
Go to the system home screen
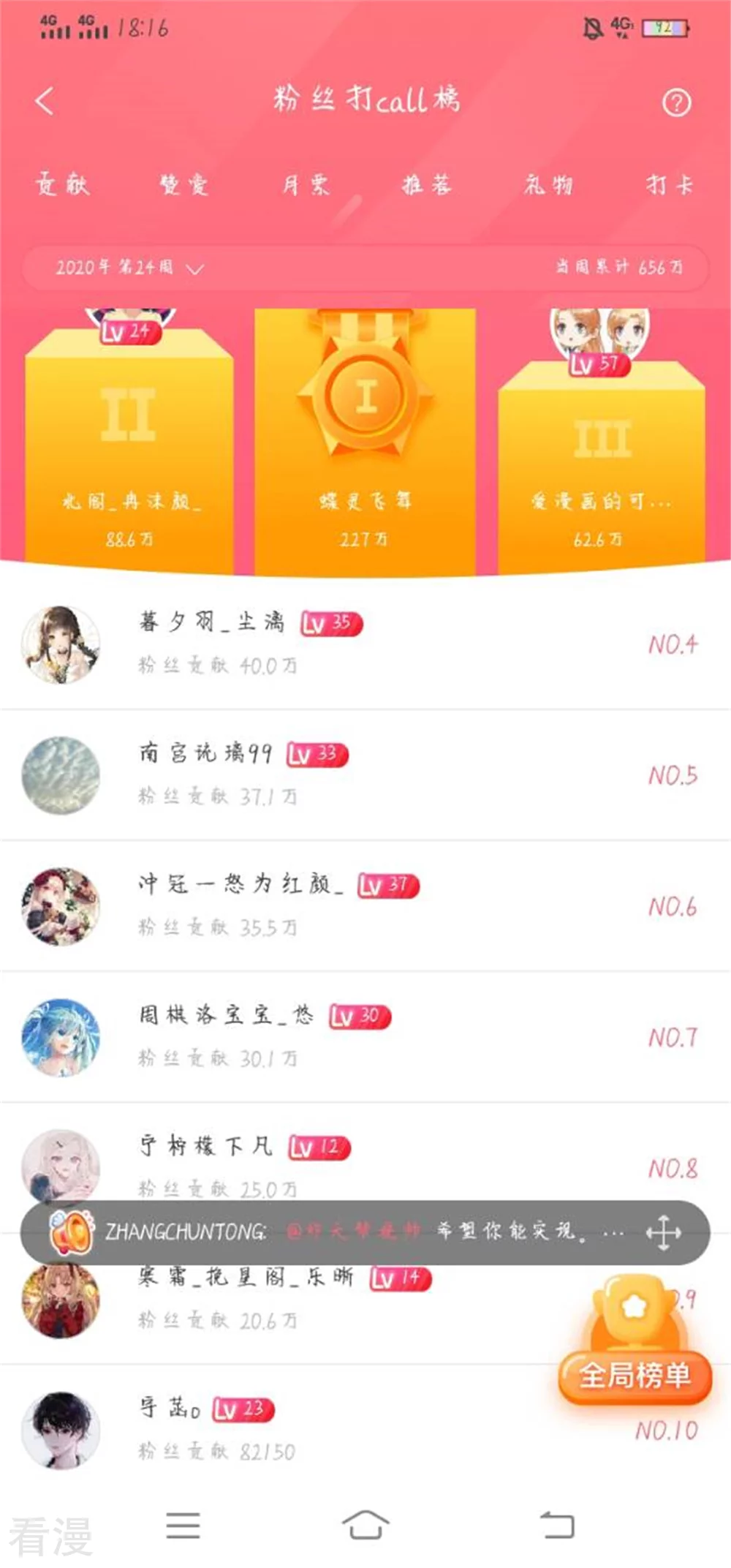coord(365,1526)
